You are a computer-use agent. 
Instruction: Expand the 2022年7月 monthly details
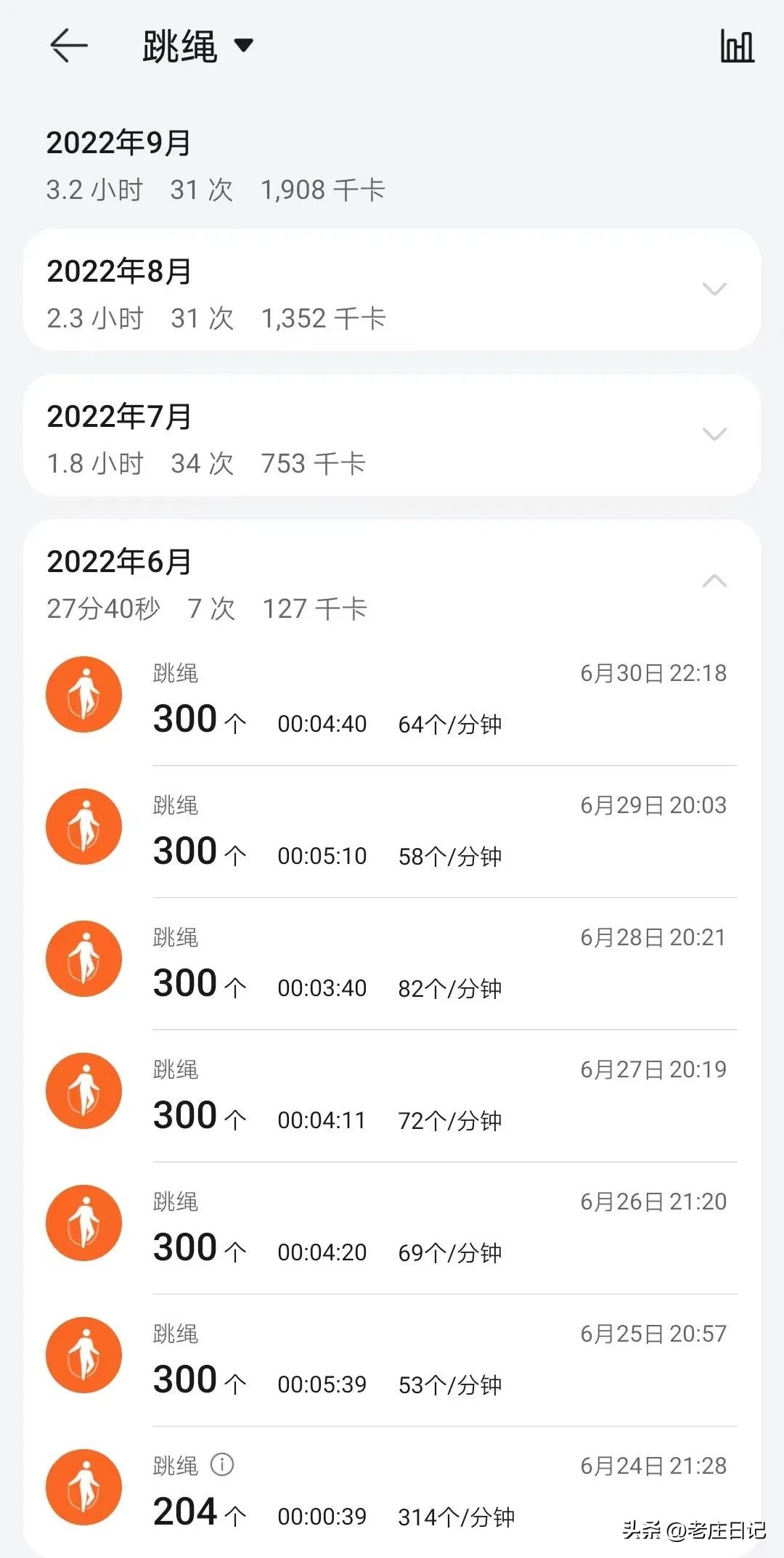point(714,434)
